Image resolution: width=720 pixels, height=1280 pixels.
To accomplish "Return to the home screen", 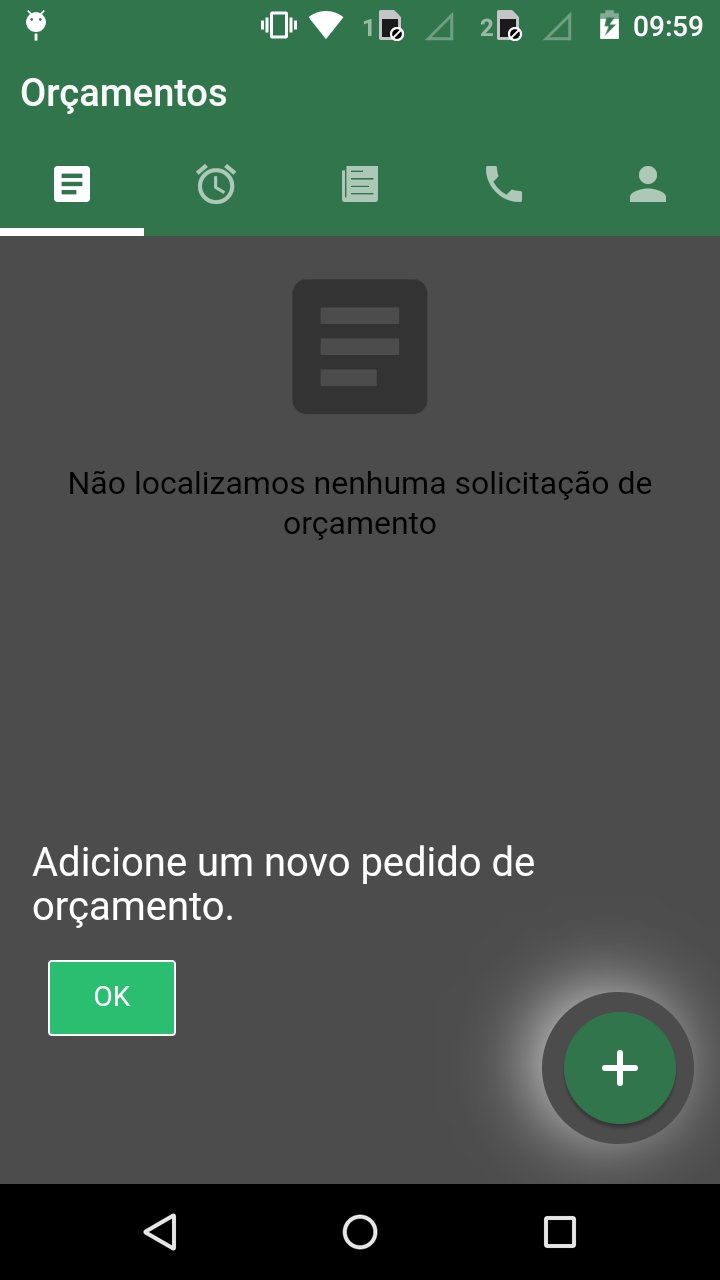I will tap(360, 1232).
